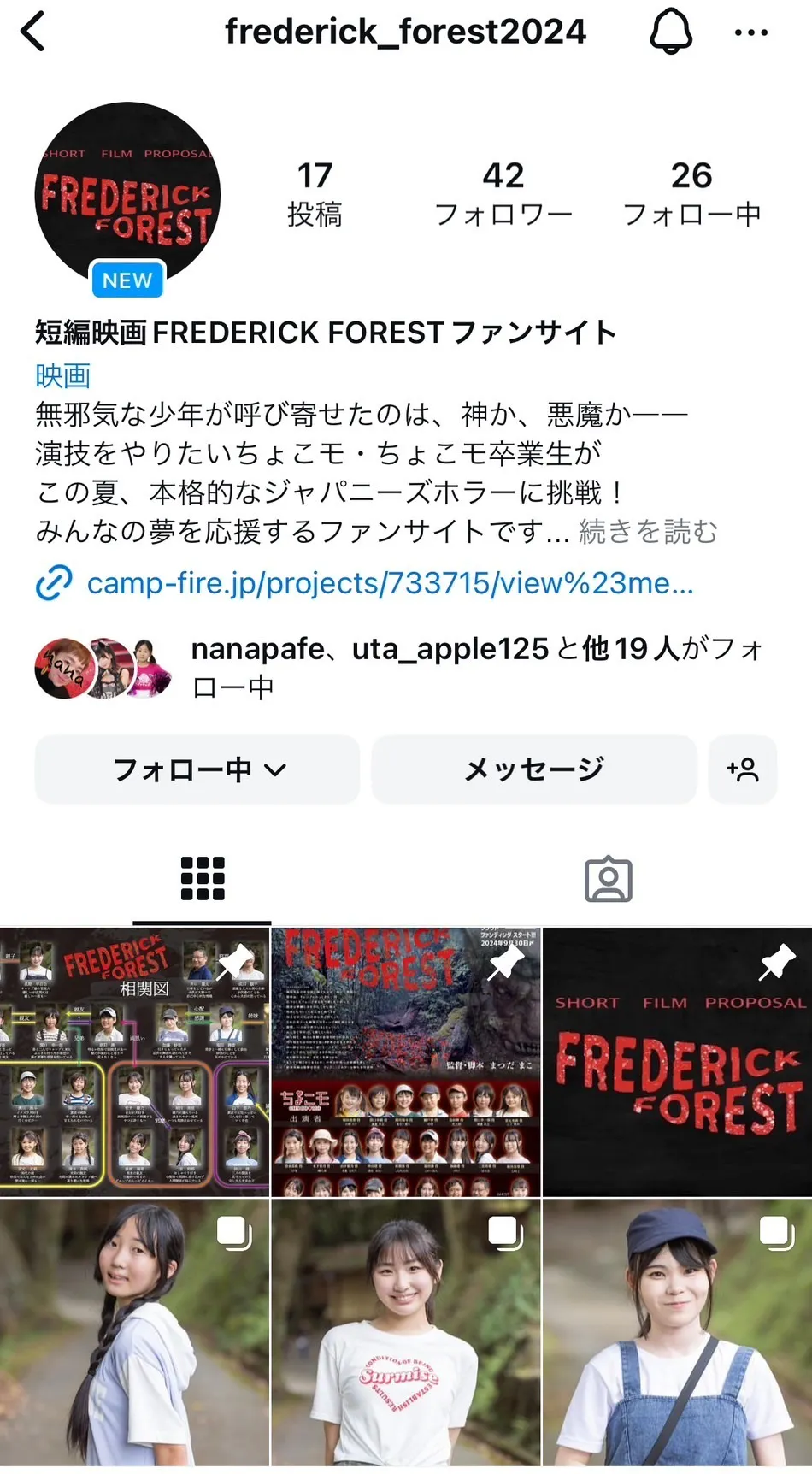The image size is (812, 1474).
Task: View the 26 フォロー中 list
Action: click(x=691, y=194)
